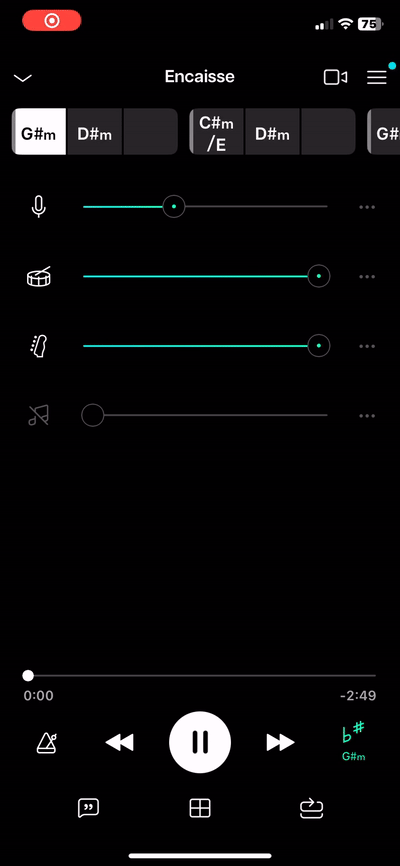Mute the drums track icon

coord(39,276)
